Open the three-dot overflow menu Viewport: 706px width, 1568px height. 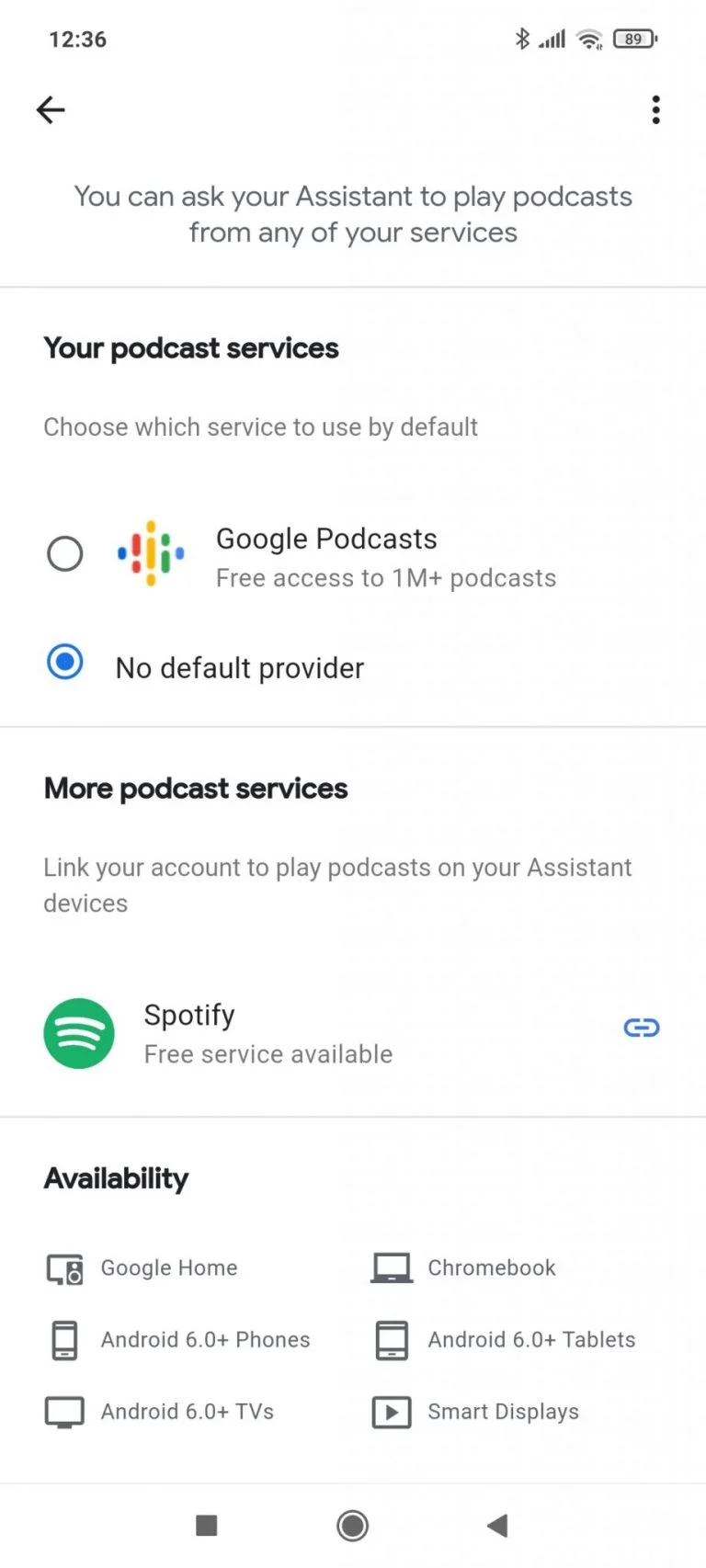click(655, 110)
